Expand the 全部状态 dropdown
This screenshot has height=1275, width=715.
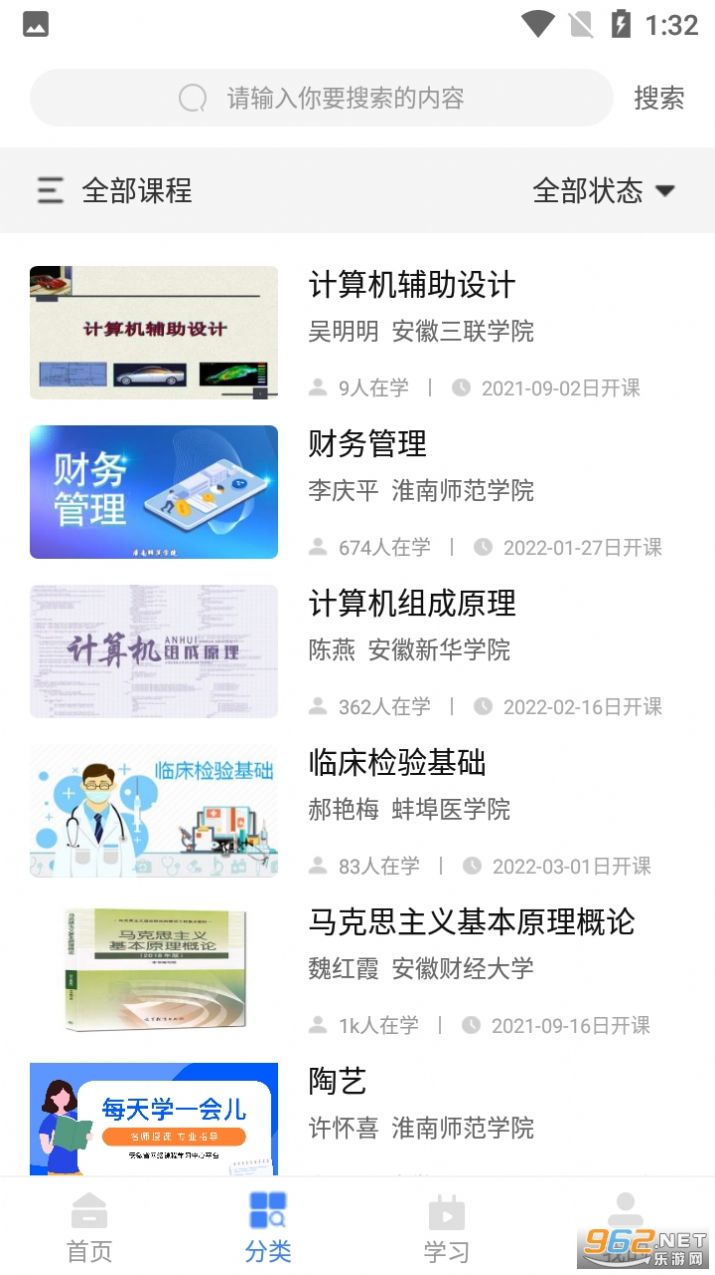pos(603,190)
